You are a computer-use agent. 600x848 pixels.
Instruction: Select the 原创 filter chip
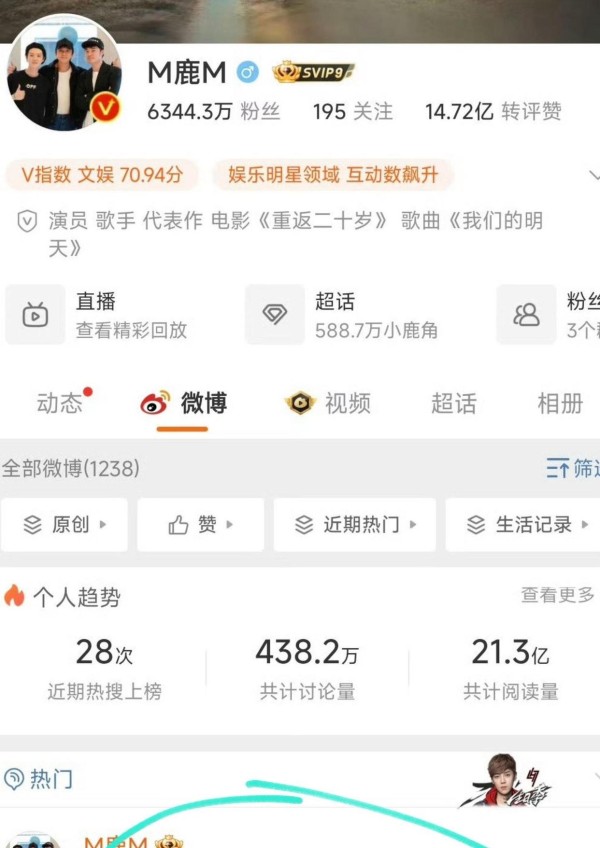tap(64, 525)
